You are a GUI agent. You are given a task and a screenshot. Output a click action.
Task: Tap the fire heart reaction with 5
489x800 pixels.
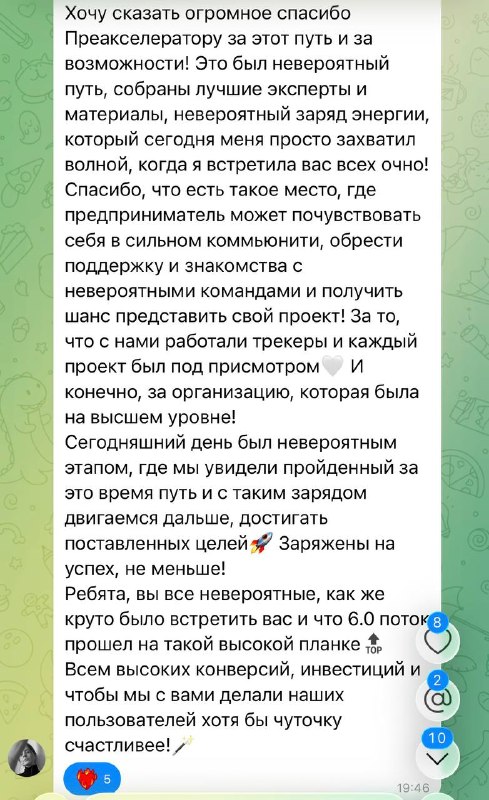pos(92,779)
